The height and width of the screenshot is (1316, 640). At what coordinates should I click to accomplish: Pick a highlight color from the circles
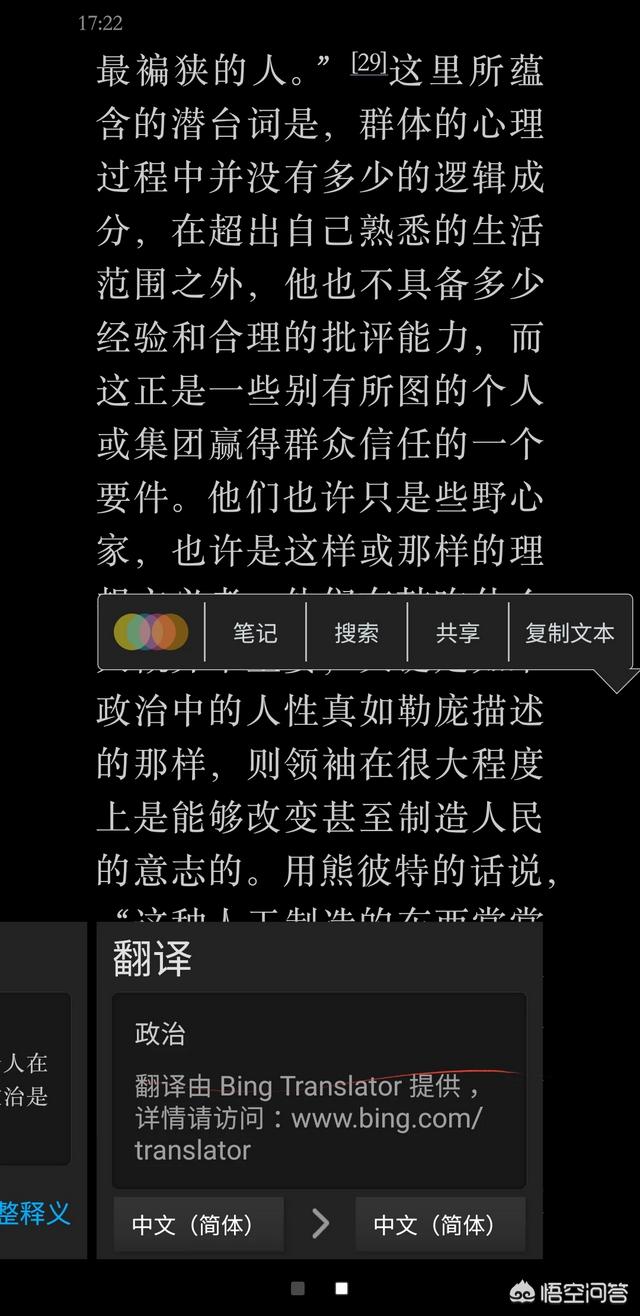pos(151,632)
